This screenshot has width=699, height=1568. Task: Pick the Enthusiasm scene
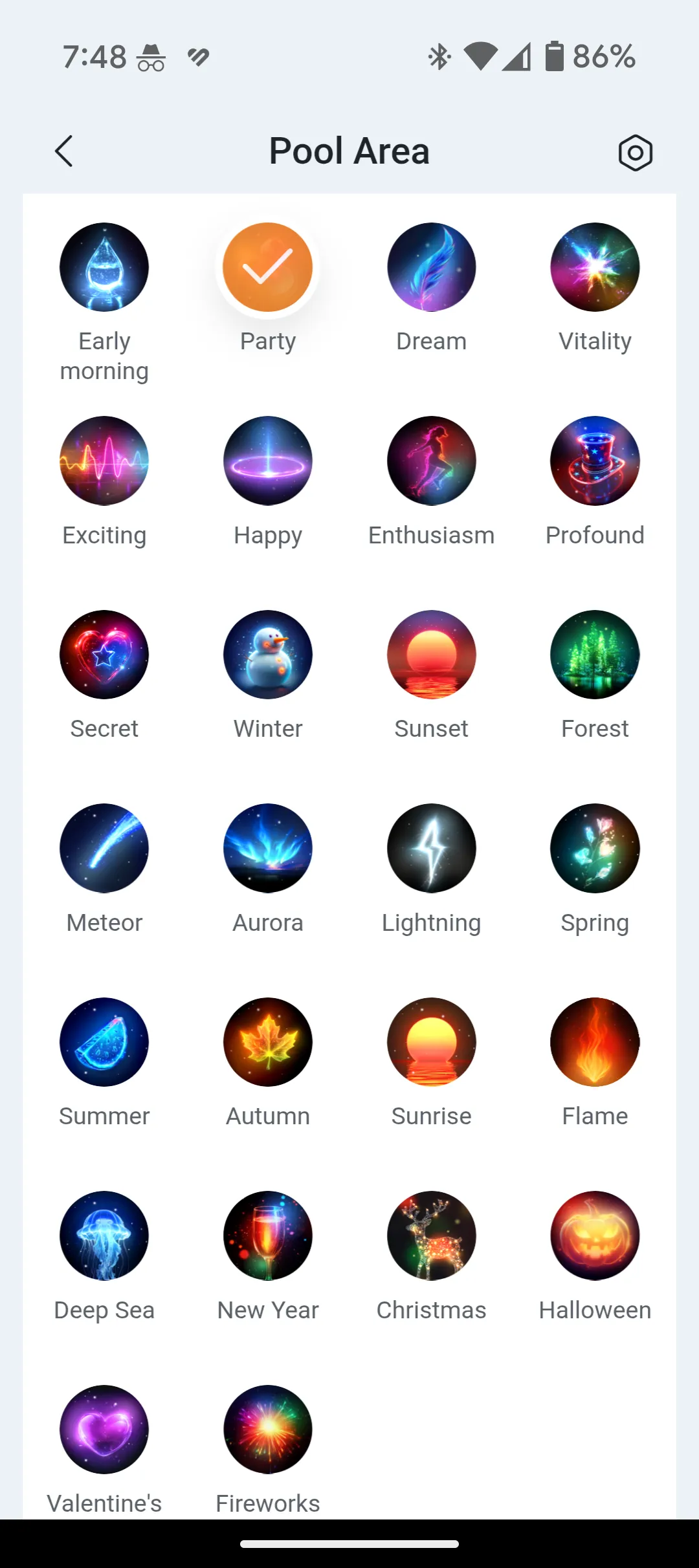(431, 461)
